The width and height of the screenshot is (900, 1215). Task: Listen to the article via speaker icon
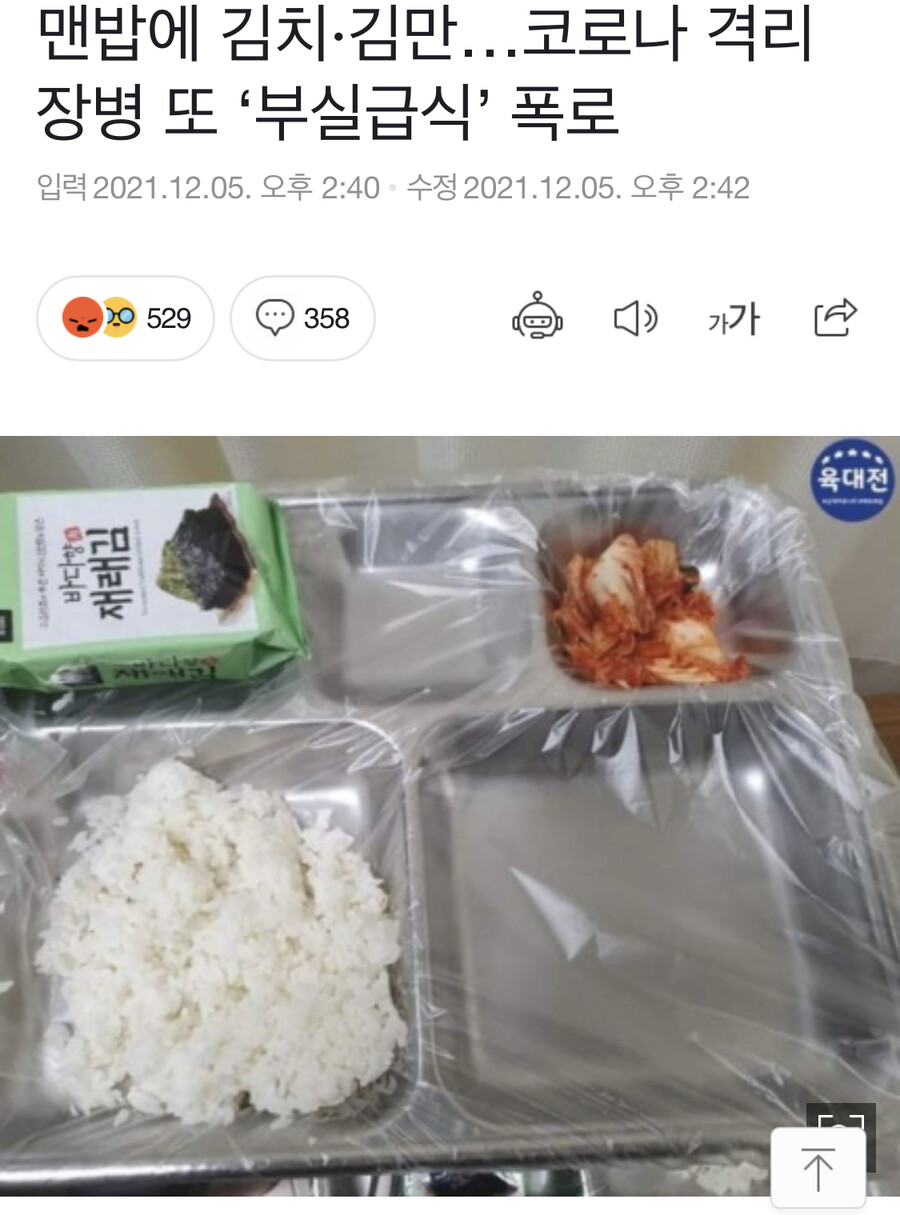point(635,319)
